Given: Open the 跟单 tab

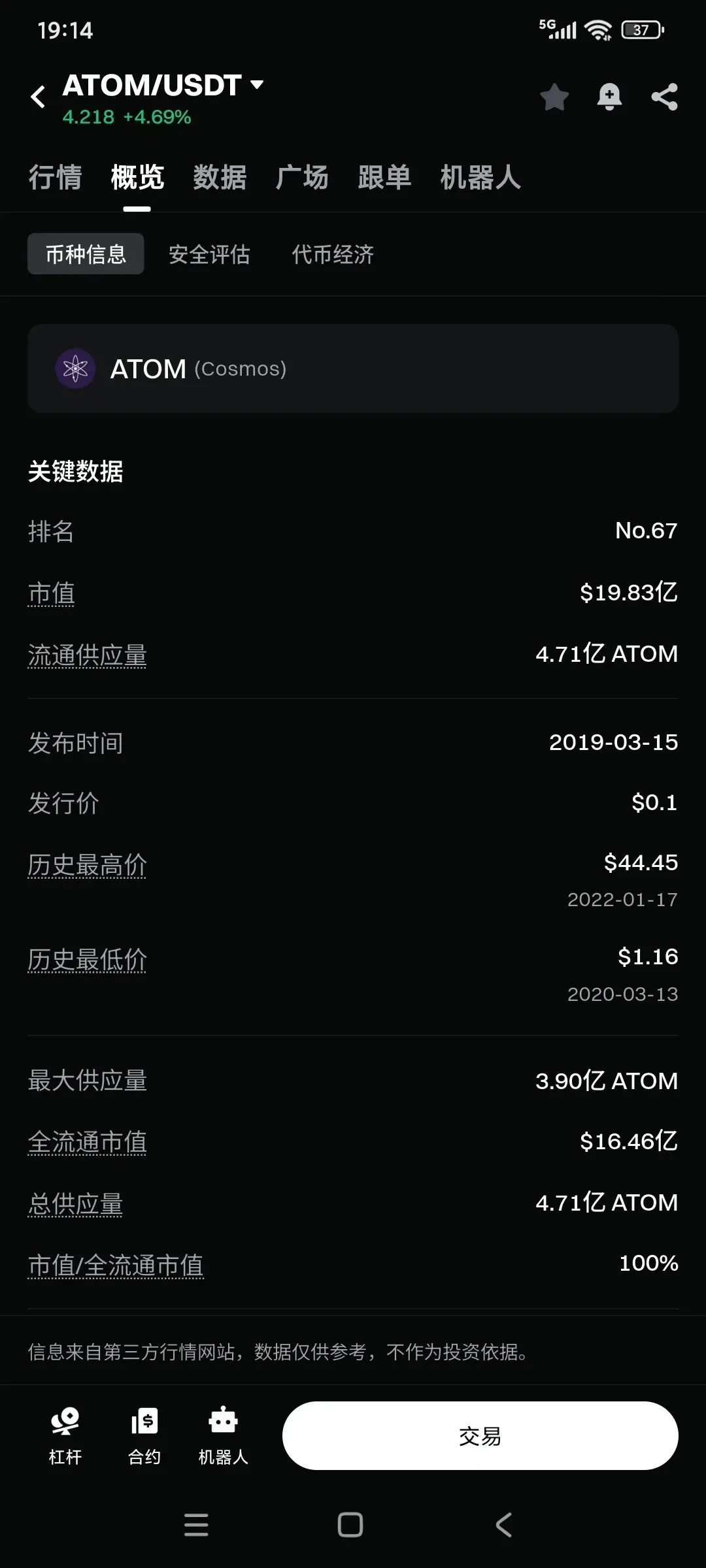Looking at the screenshot, I should [x=384, y=178].
